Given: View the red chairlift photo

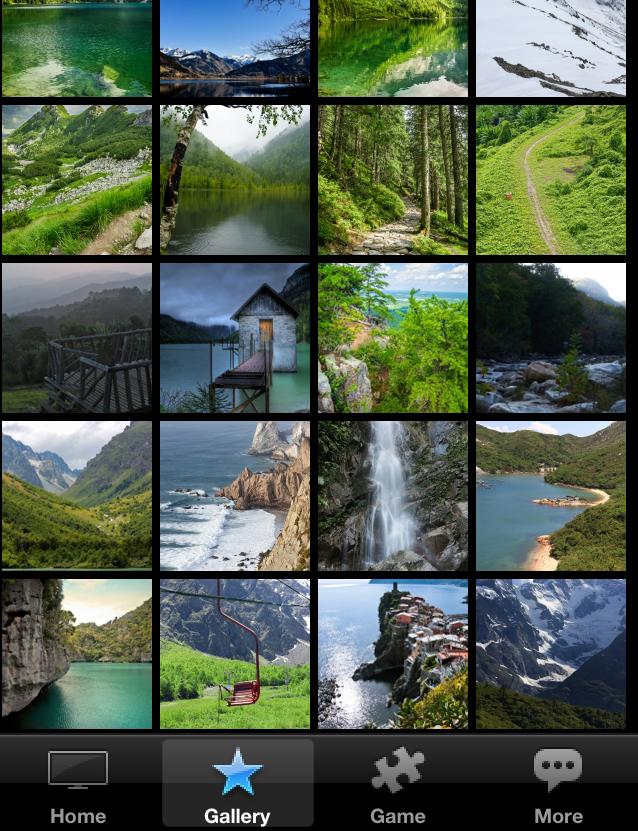Looking at the screenshot, I should pos(235,654).
